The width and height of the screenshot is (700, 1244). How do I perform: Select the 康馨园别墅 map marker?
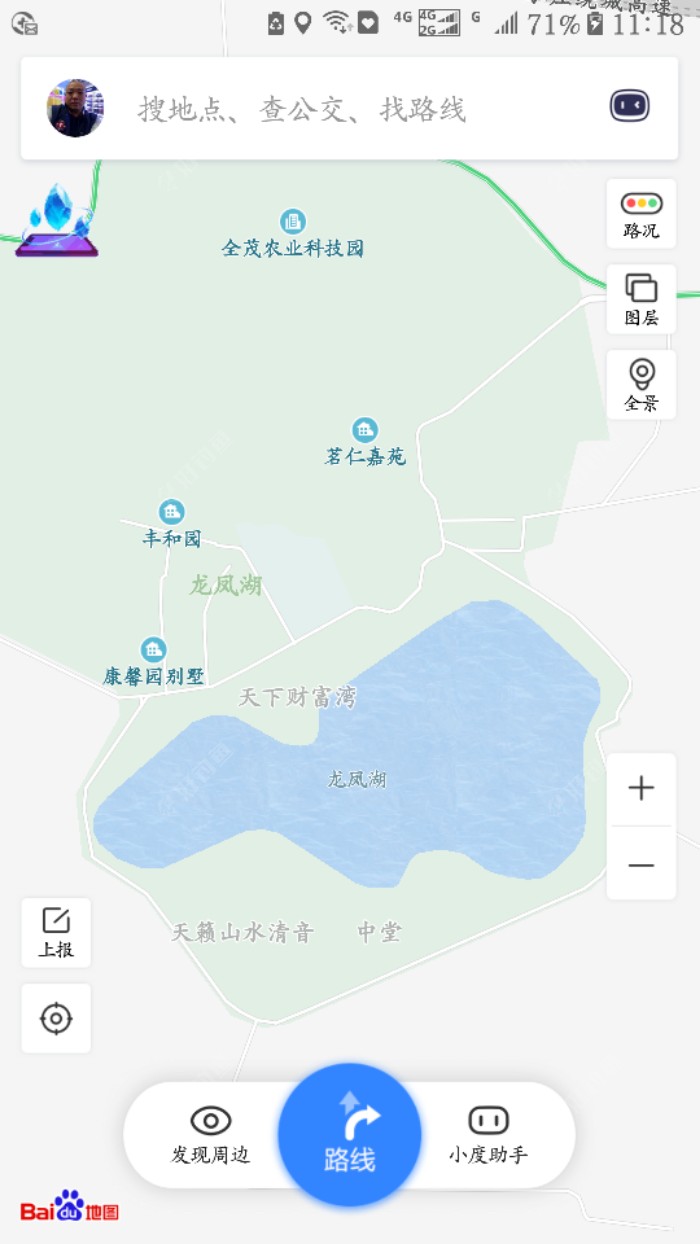pos(153,650)
